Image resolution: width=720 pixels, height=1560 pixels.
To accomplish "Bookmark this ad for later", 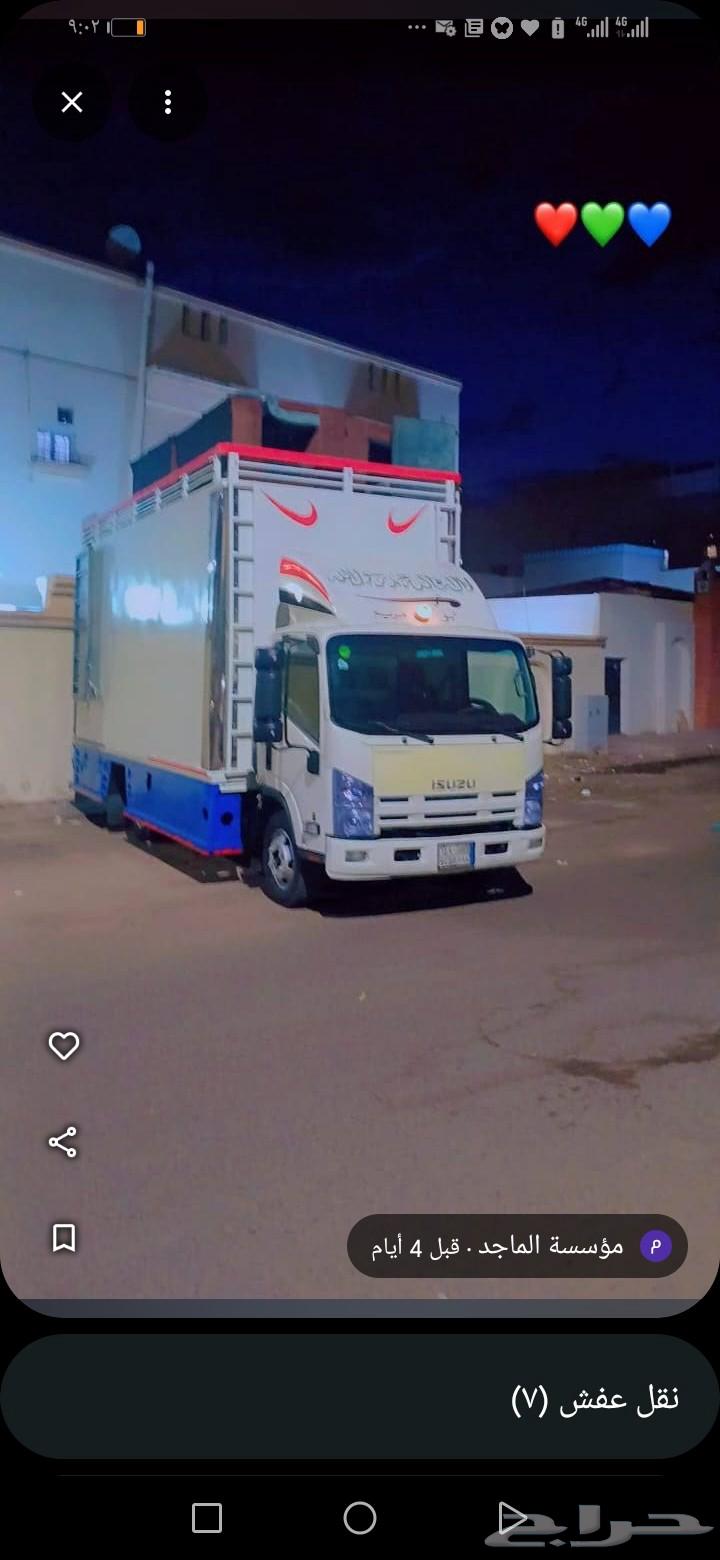I will [64, 1237].
